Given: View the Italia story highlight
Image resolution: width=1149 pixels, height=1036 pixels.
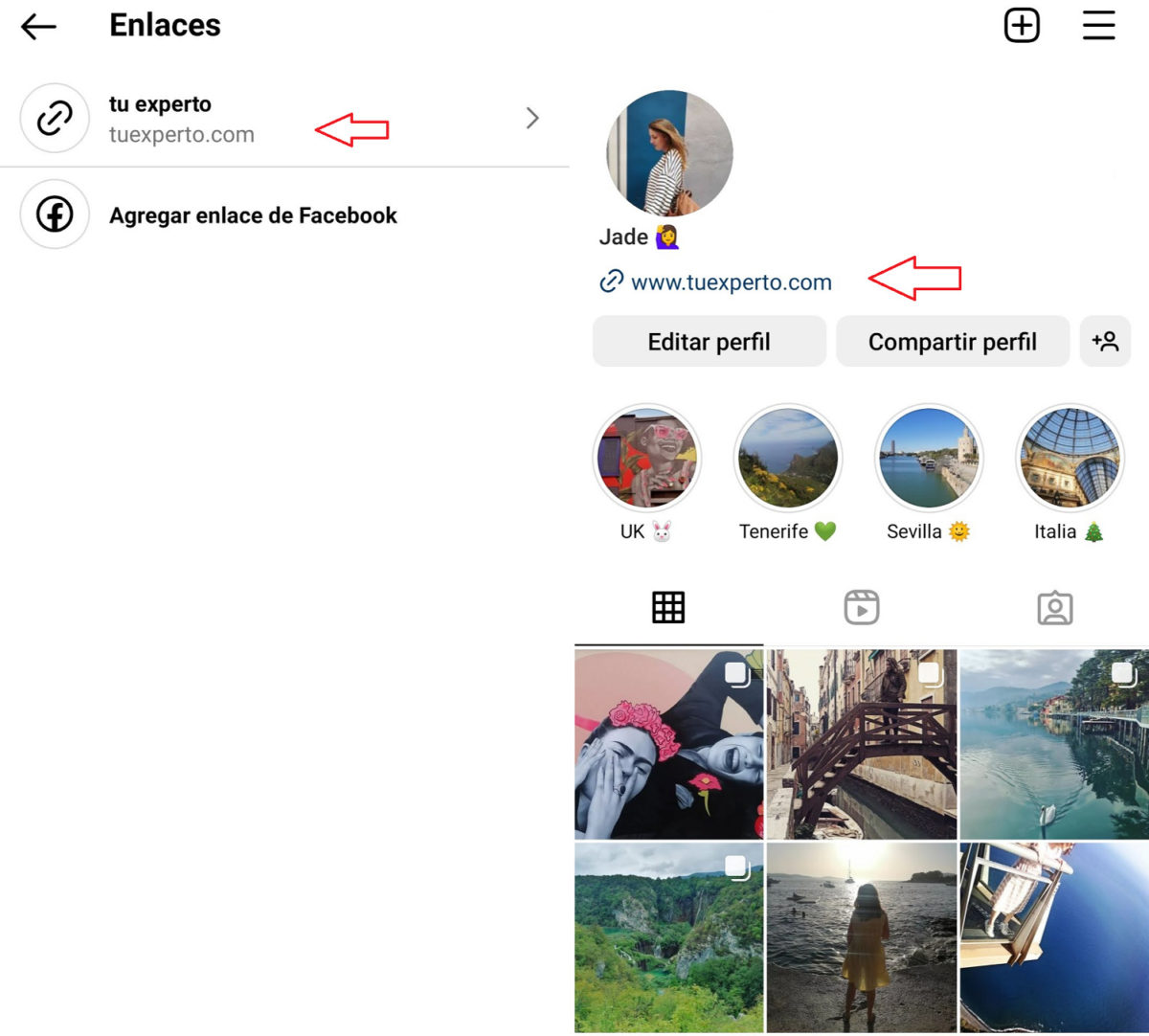Looking at the screenshot, I should 1069,459.
